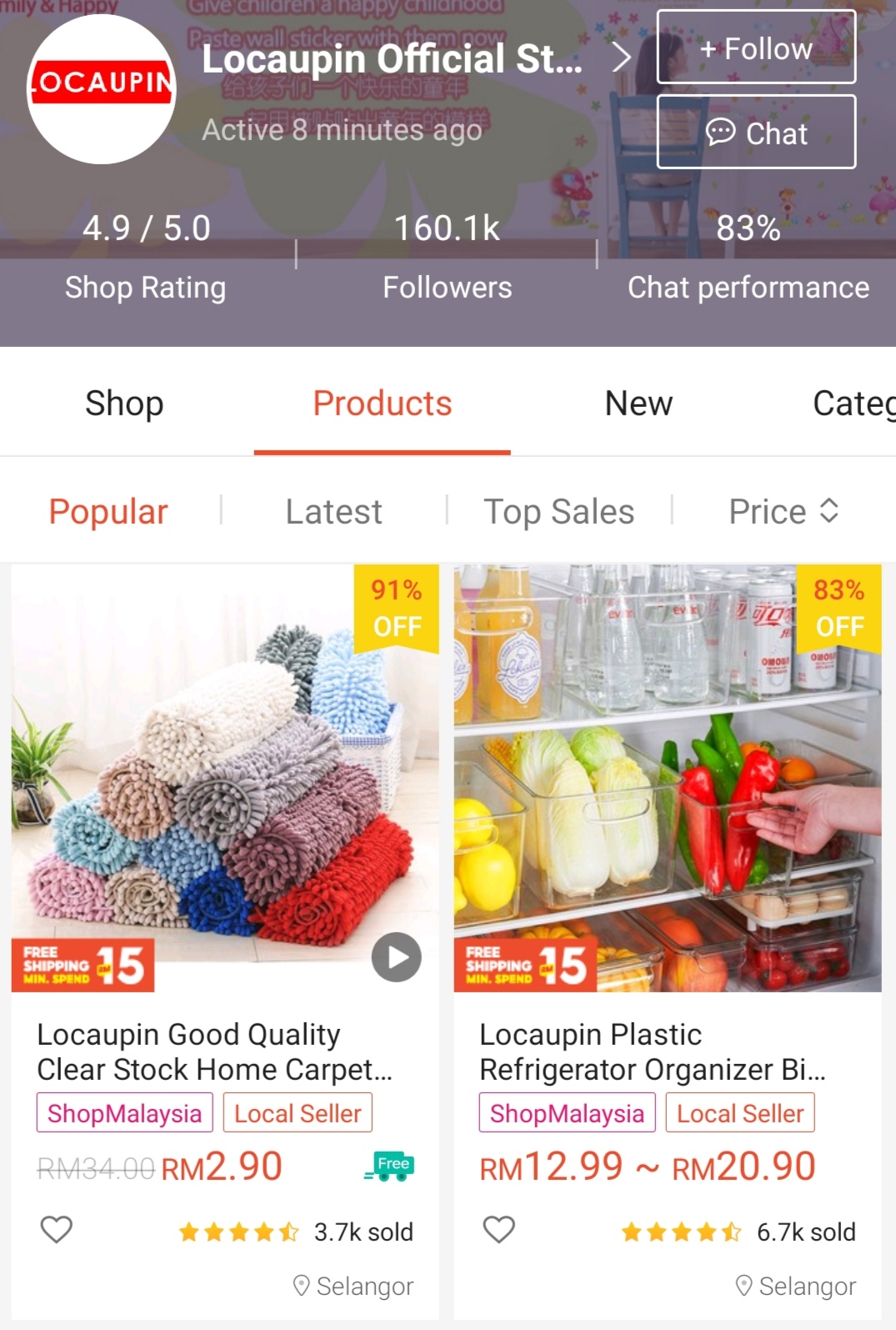
Task: Follow Locaupin Official Store
Action: (756, 48)
